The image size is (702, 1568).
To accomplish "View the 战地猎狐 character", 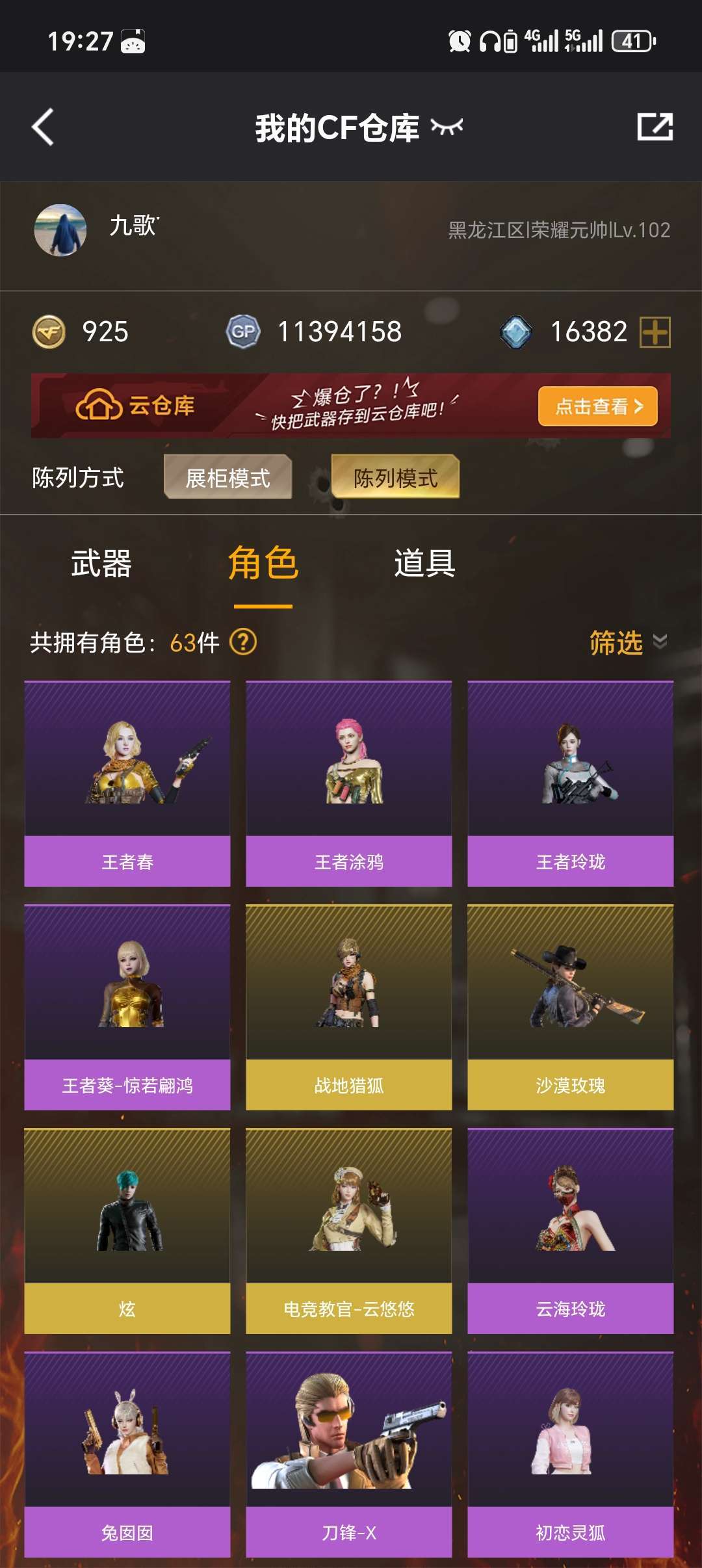I will [349, 1007].
